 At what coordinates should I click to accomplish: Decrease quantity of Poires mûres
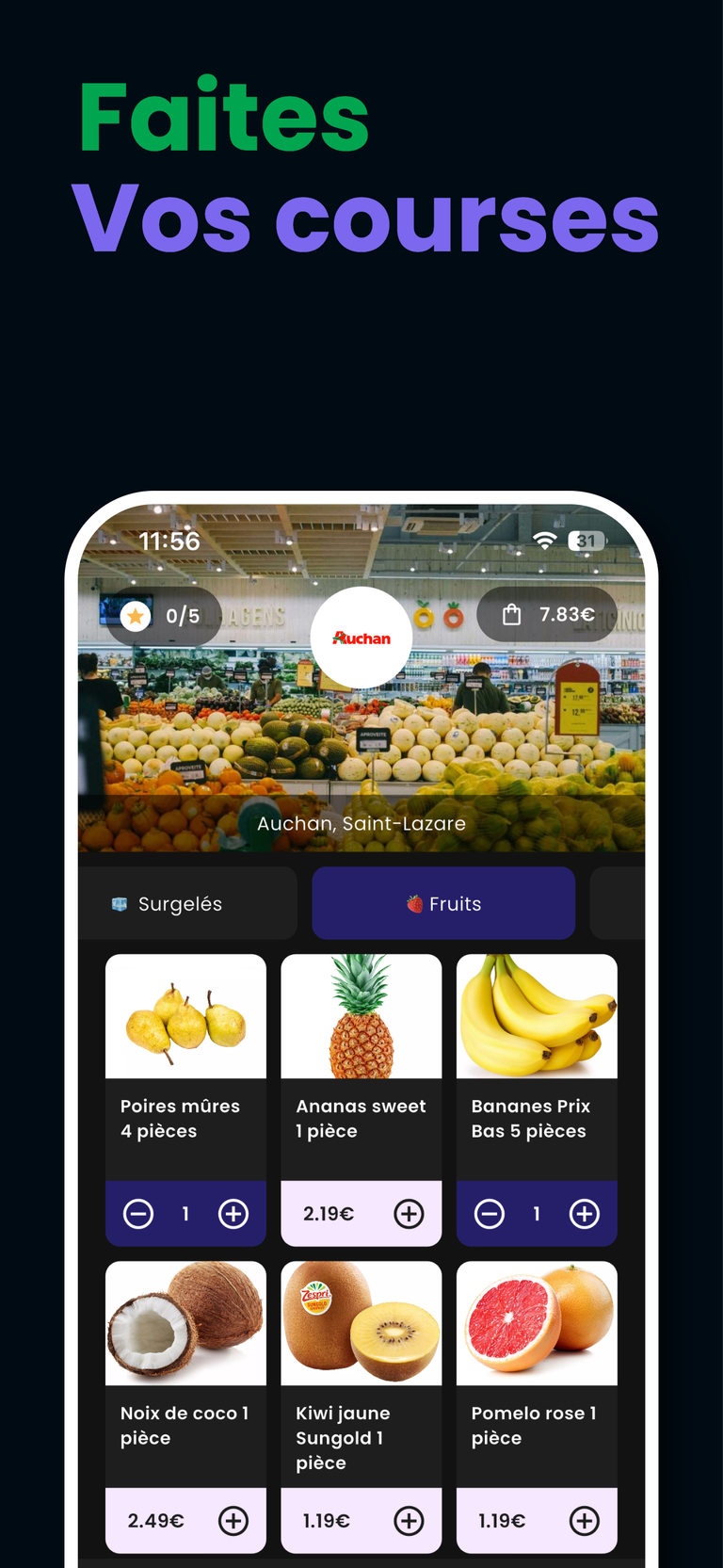(x=138, y=1214)
